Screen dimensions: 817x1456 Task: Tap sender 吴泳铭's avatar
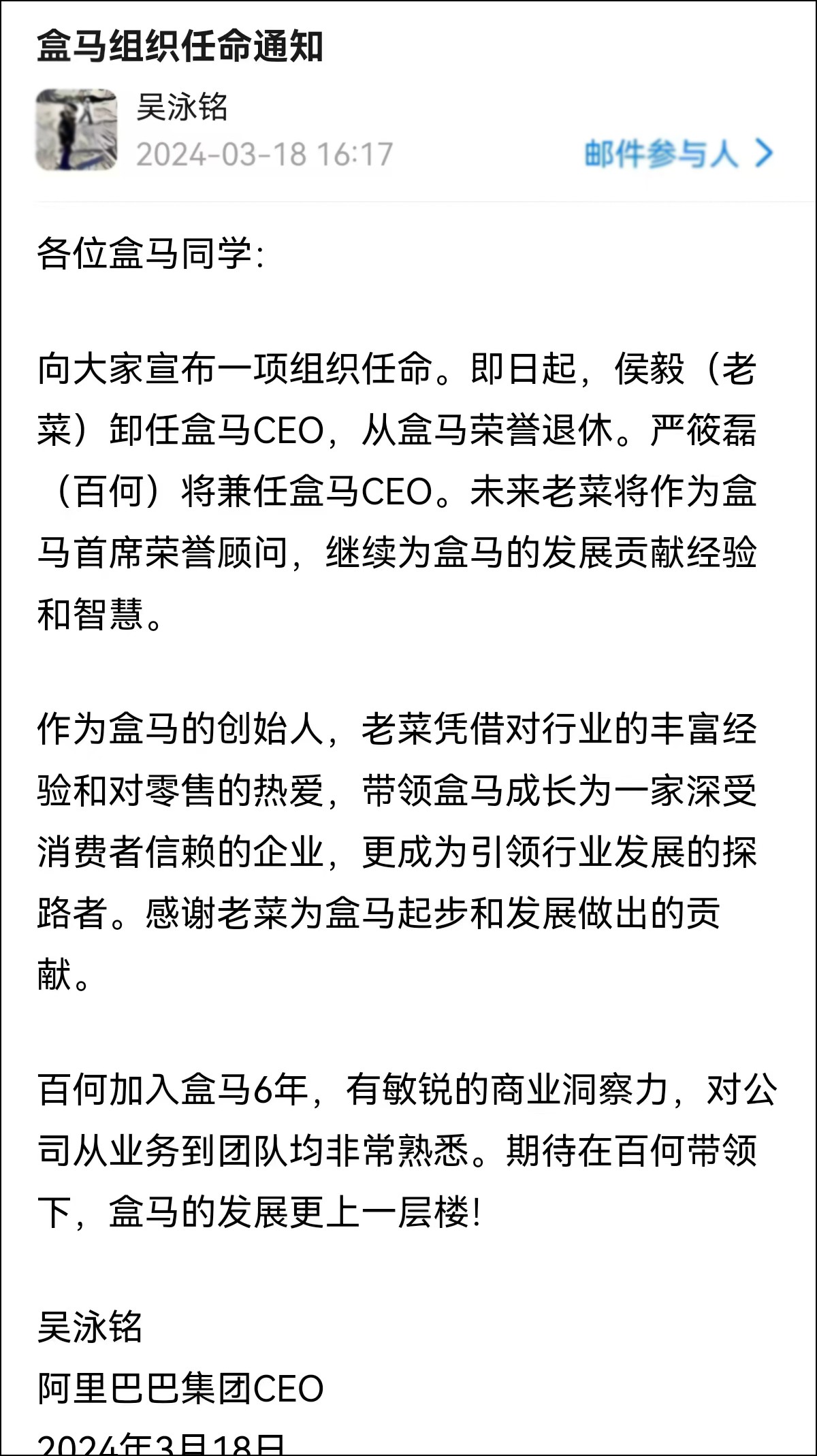[x=76, y=129]
